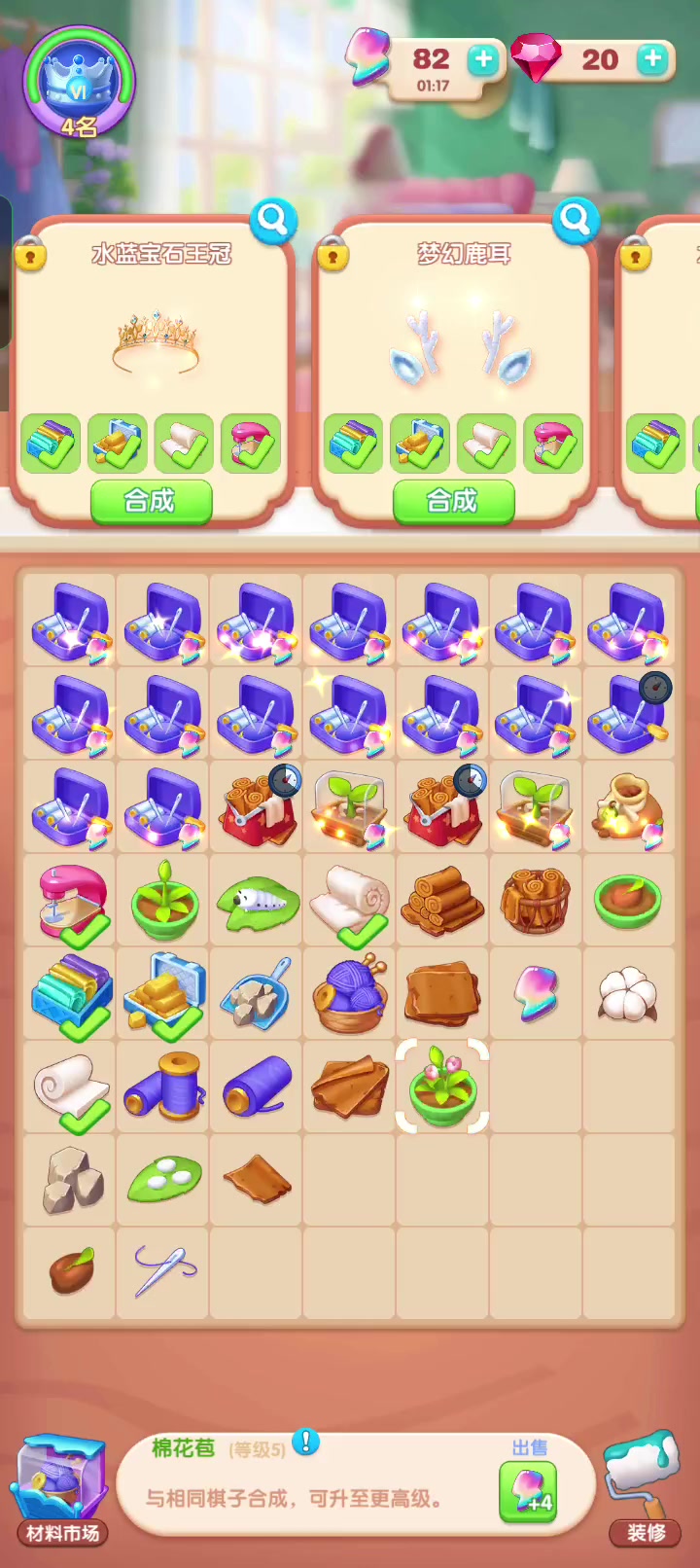Add more energy with plus button
This screenshot has width=700, height=1568.
[x=483, y=60]
